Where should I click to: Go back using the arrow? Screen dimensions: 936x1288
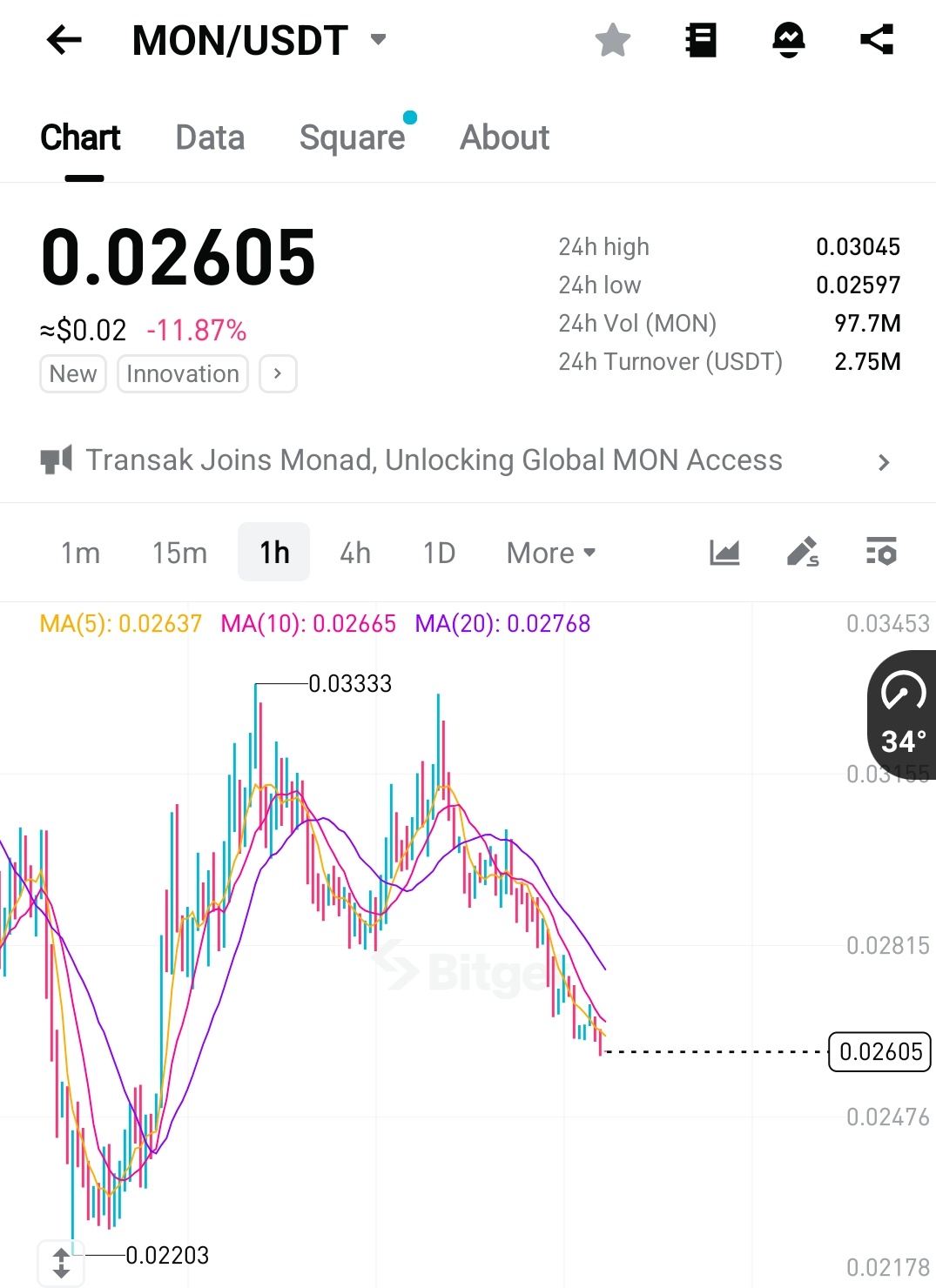[x=64, y=40]
